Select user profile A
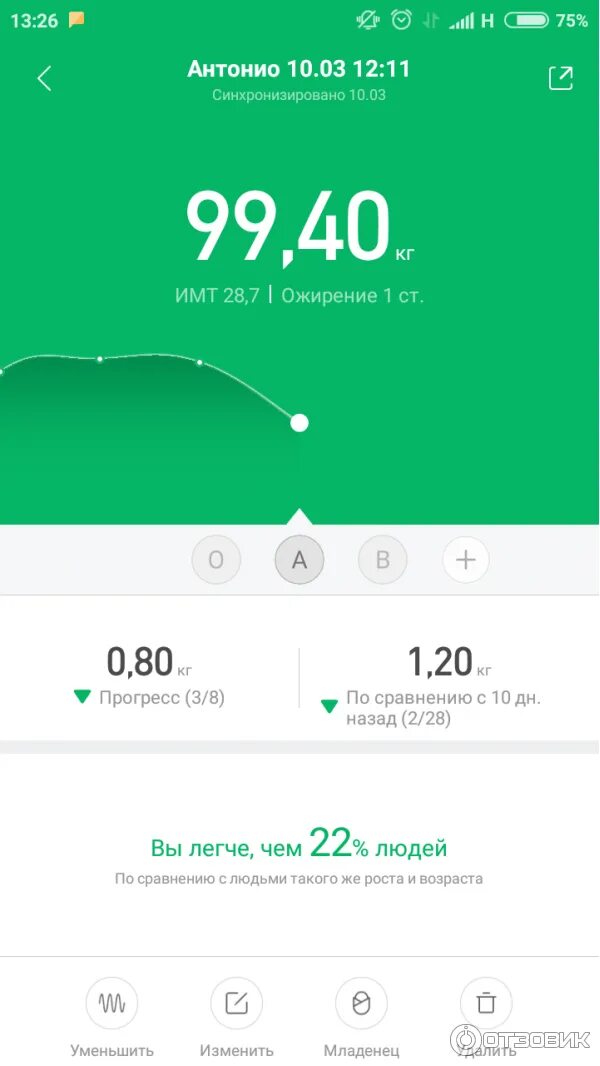 click(x=299, y=560)
